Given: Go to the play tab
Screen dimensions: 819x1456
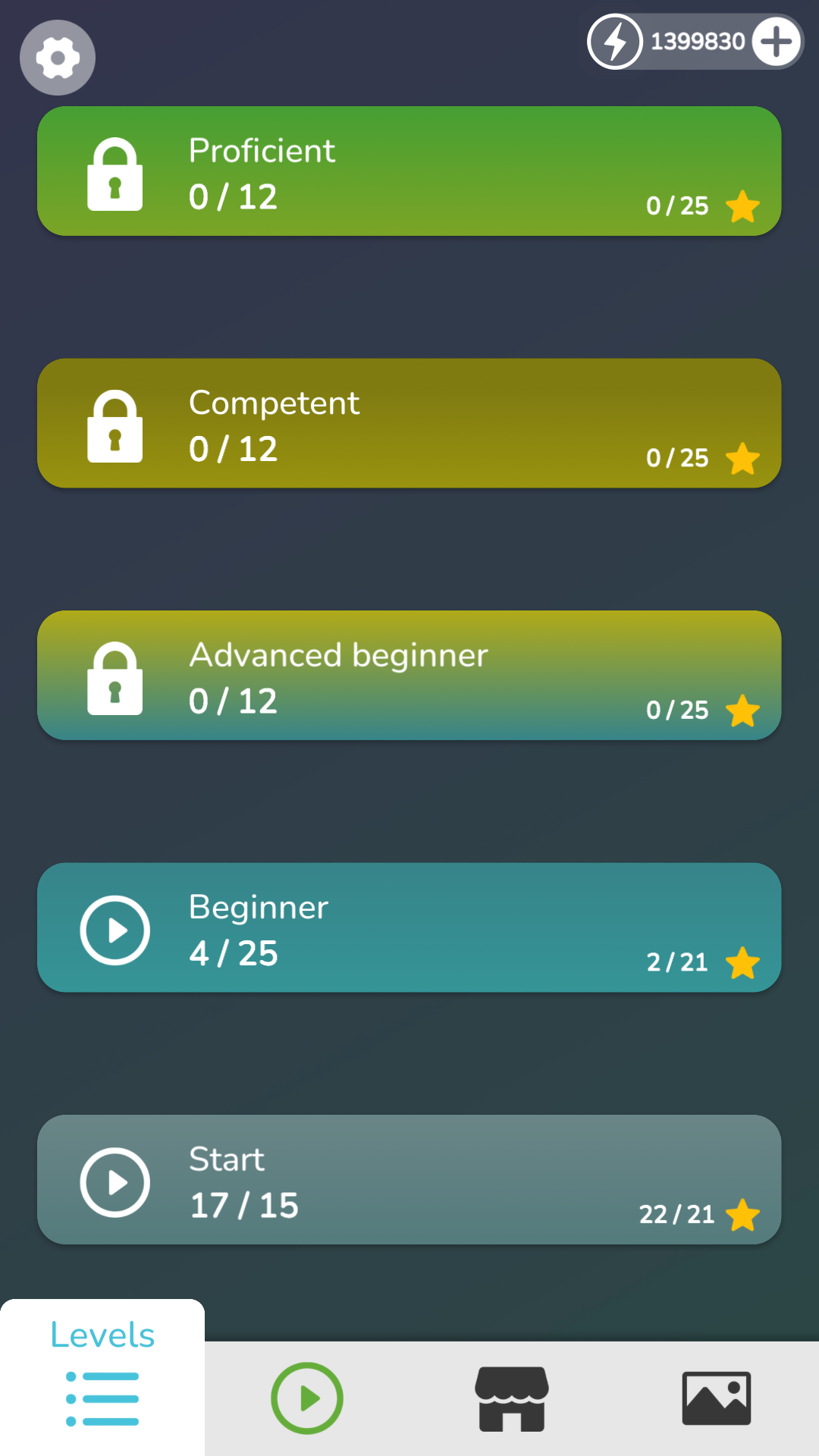Looking at the screenshot, I should (x=307, y=1398).
